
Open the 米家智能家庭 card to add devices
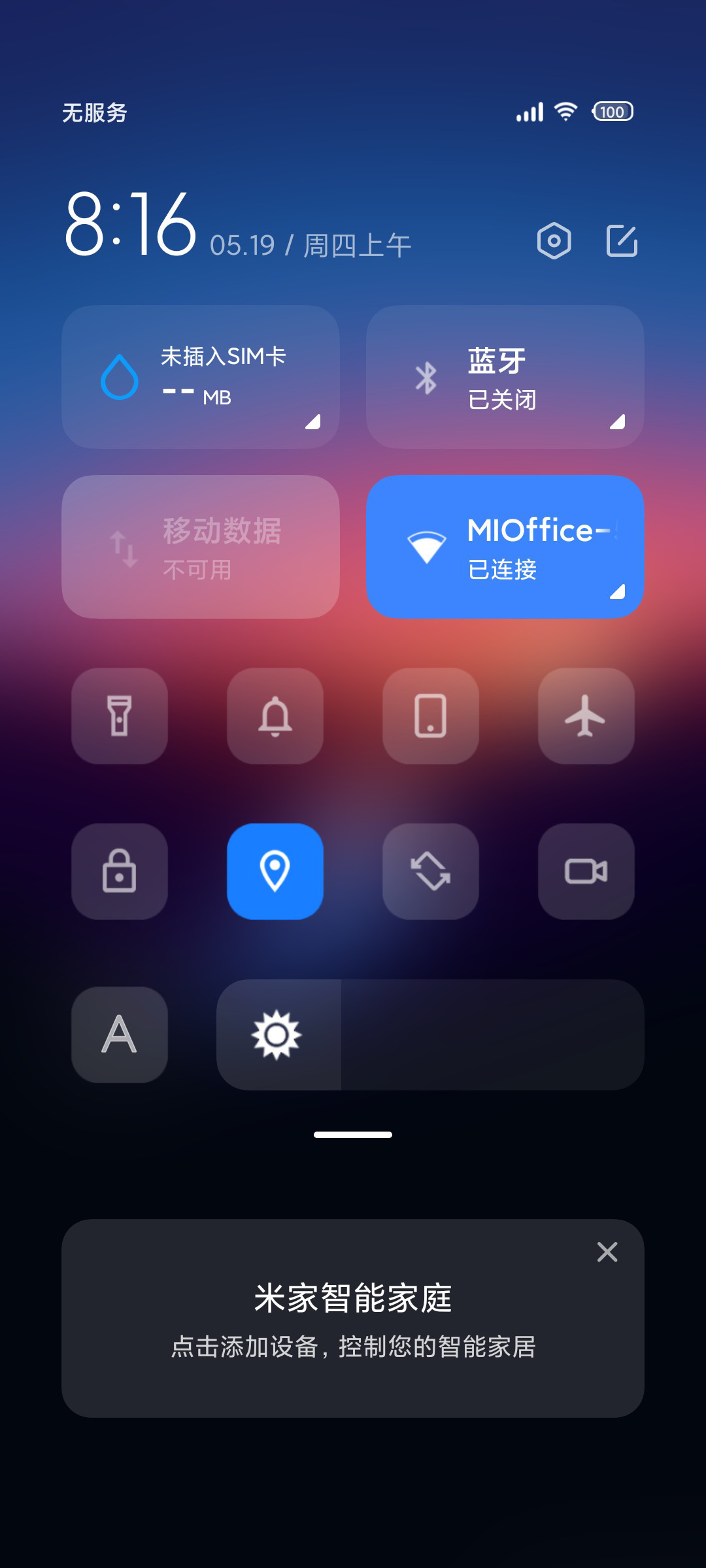click(x=353, y=1318)
